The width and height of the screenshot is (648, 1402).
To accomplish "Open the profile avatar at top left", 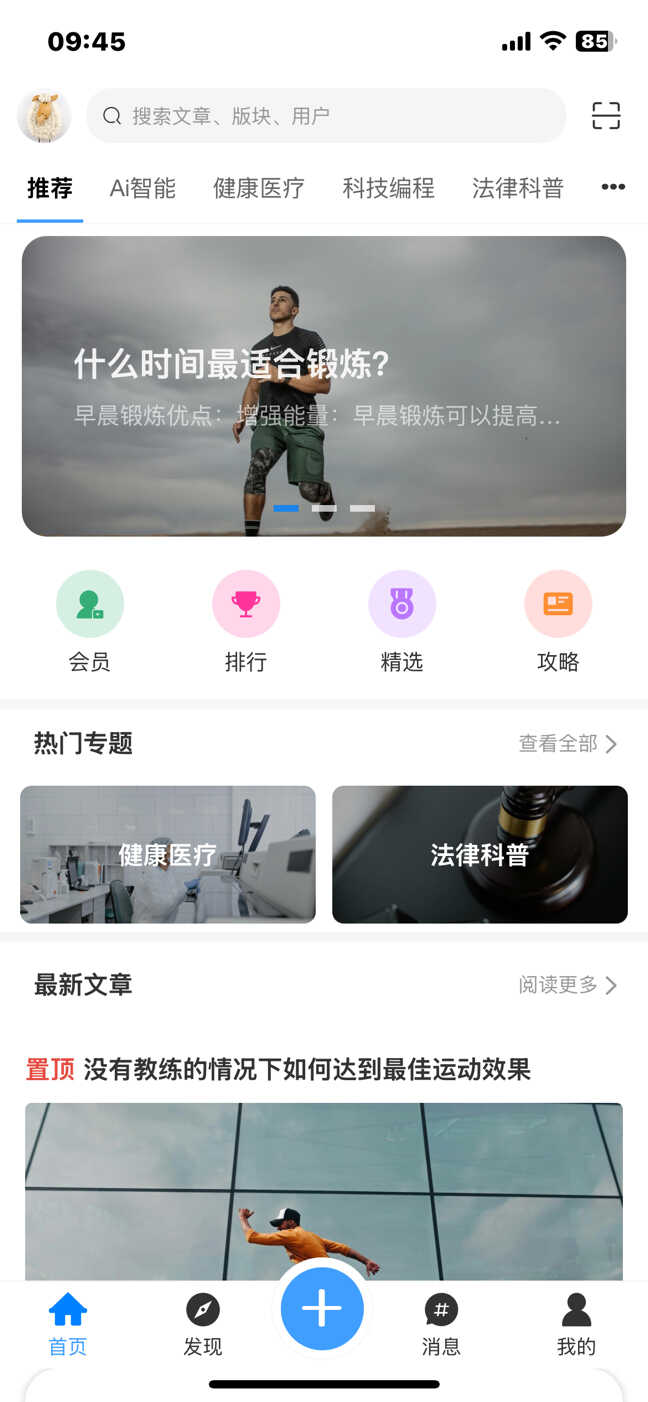I will tap(44, 116).
